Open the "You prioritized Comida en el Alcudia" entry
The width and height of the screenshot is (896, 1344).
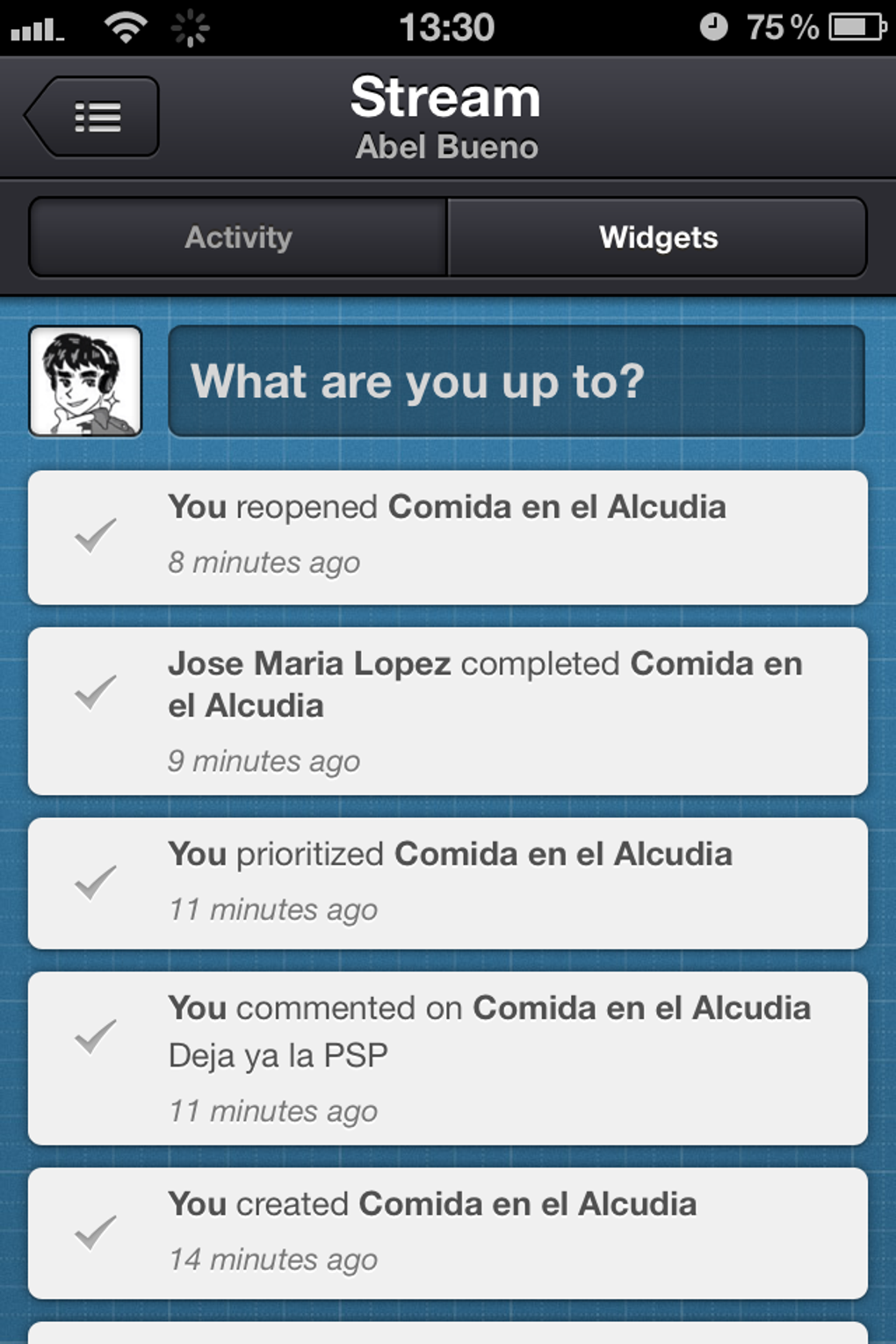click(448, 883)
